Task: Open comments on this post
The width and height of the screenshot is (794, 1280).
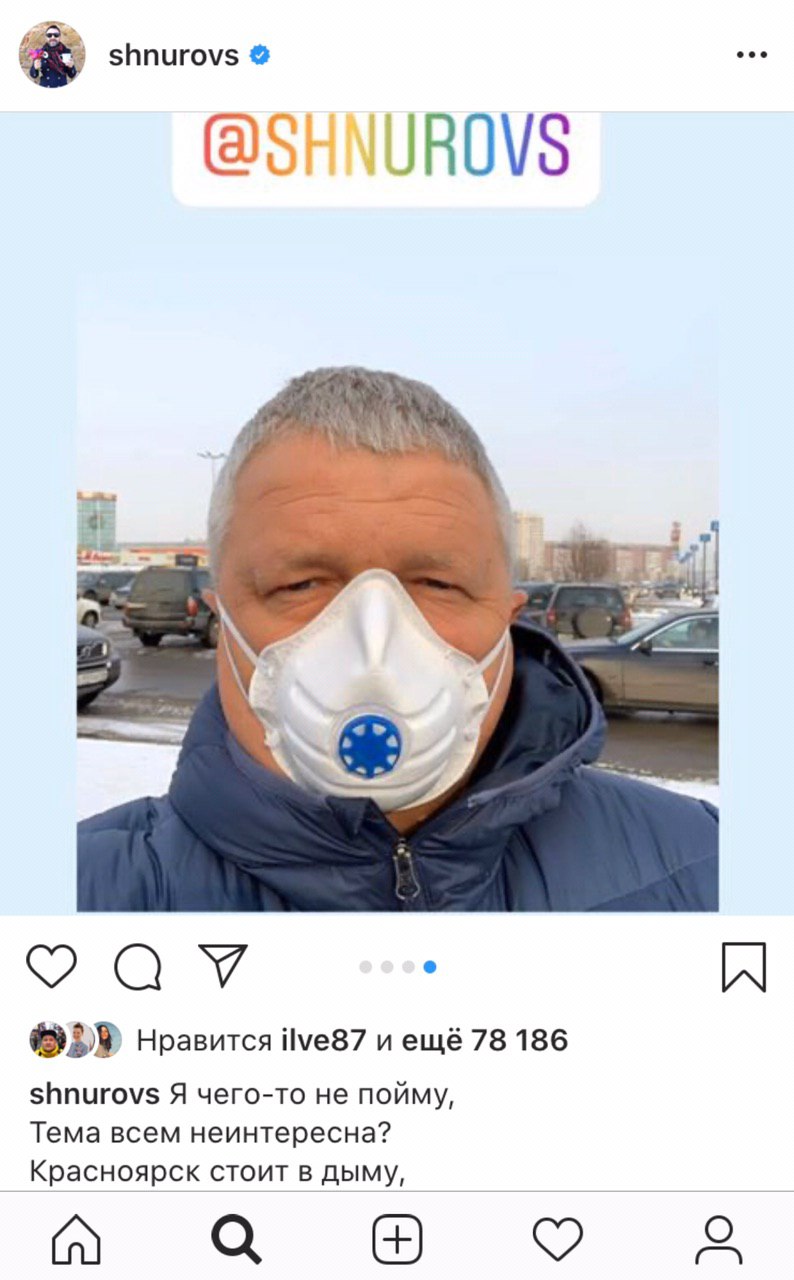Action: pyautogui.click(x=137, y=966)
